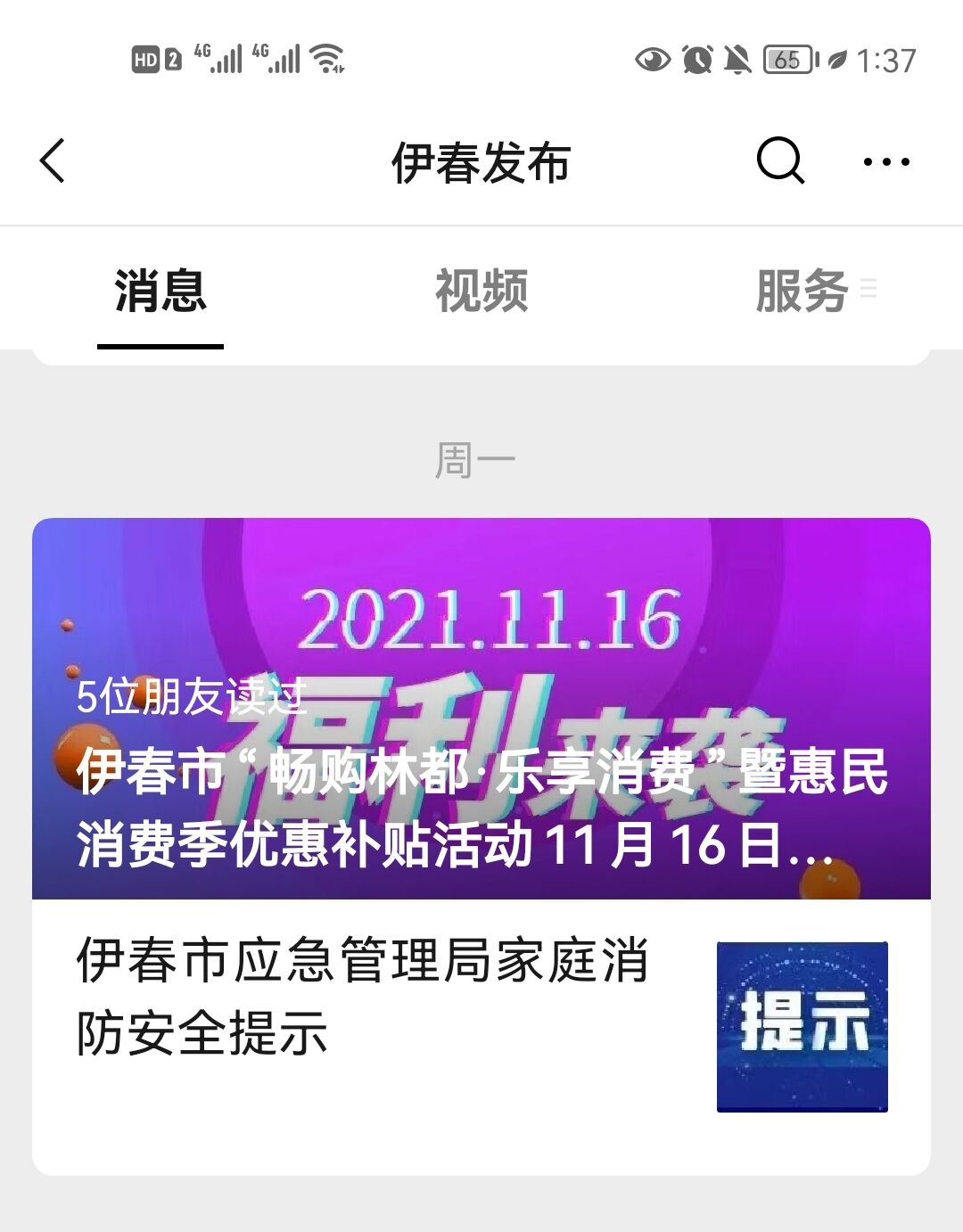This screenshot has width=963, height=1232.
Task: Switch to the 服务 tab
Action: pyautogui.click(x=802, y=291)
